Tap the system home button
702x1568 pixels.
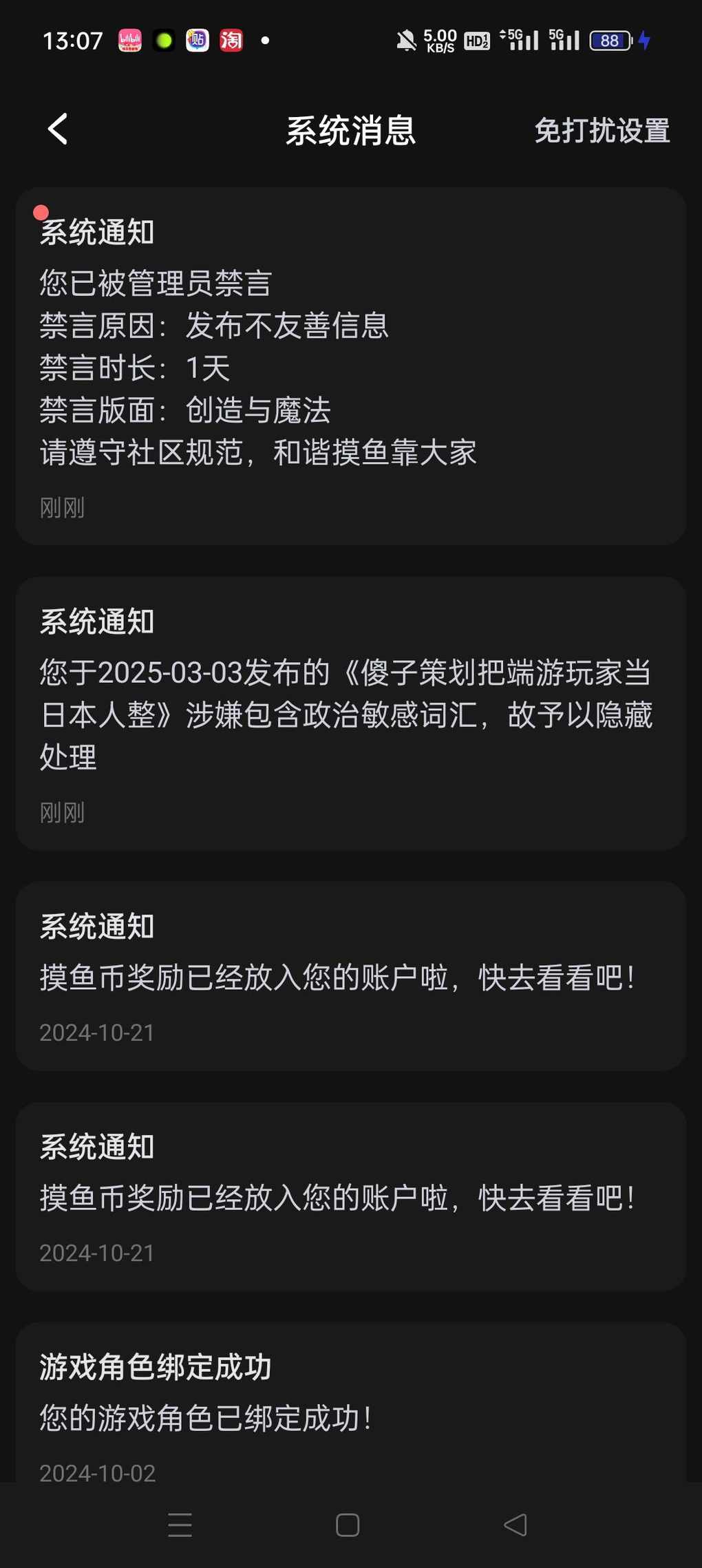[348, 1525]
